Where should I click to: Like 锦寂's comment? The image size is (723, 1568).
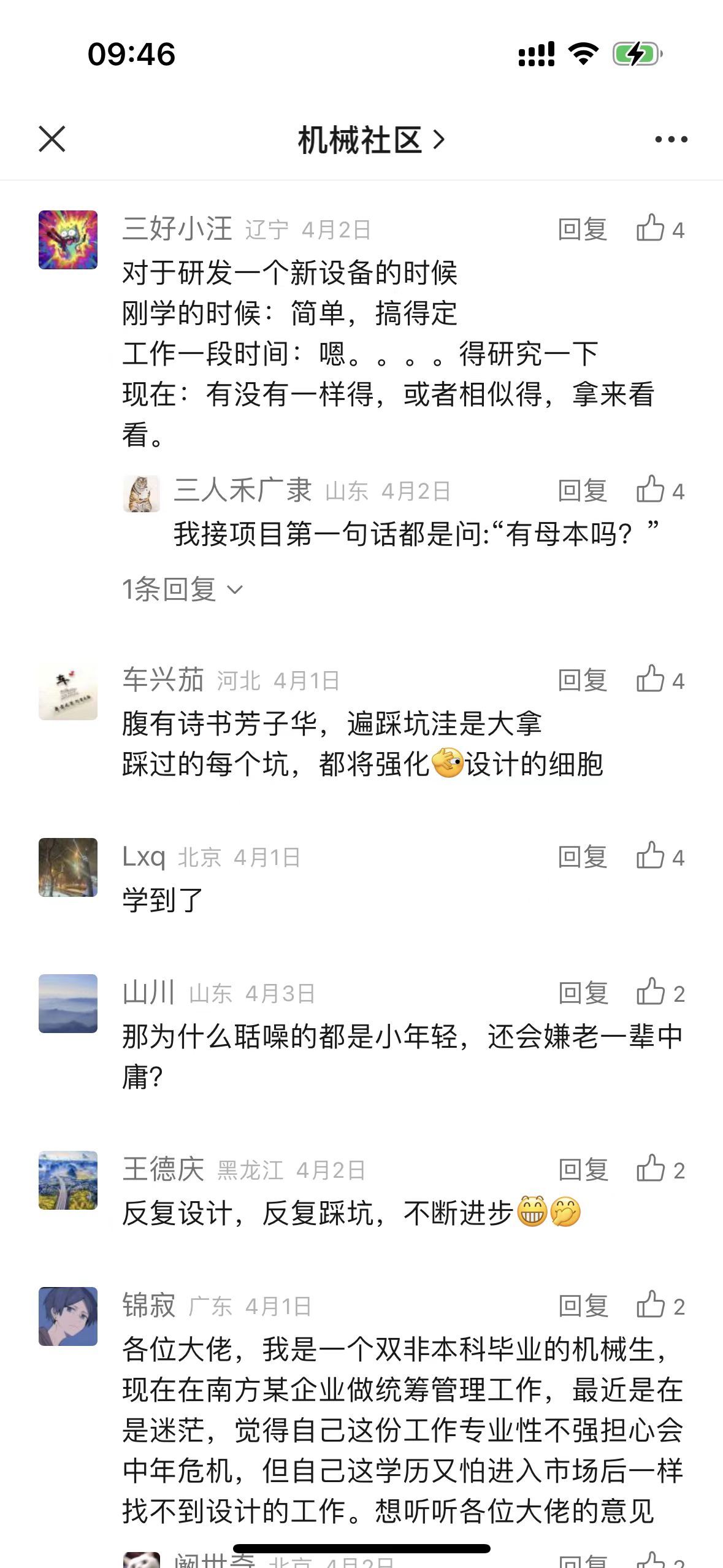(x=659, y=1305)
